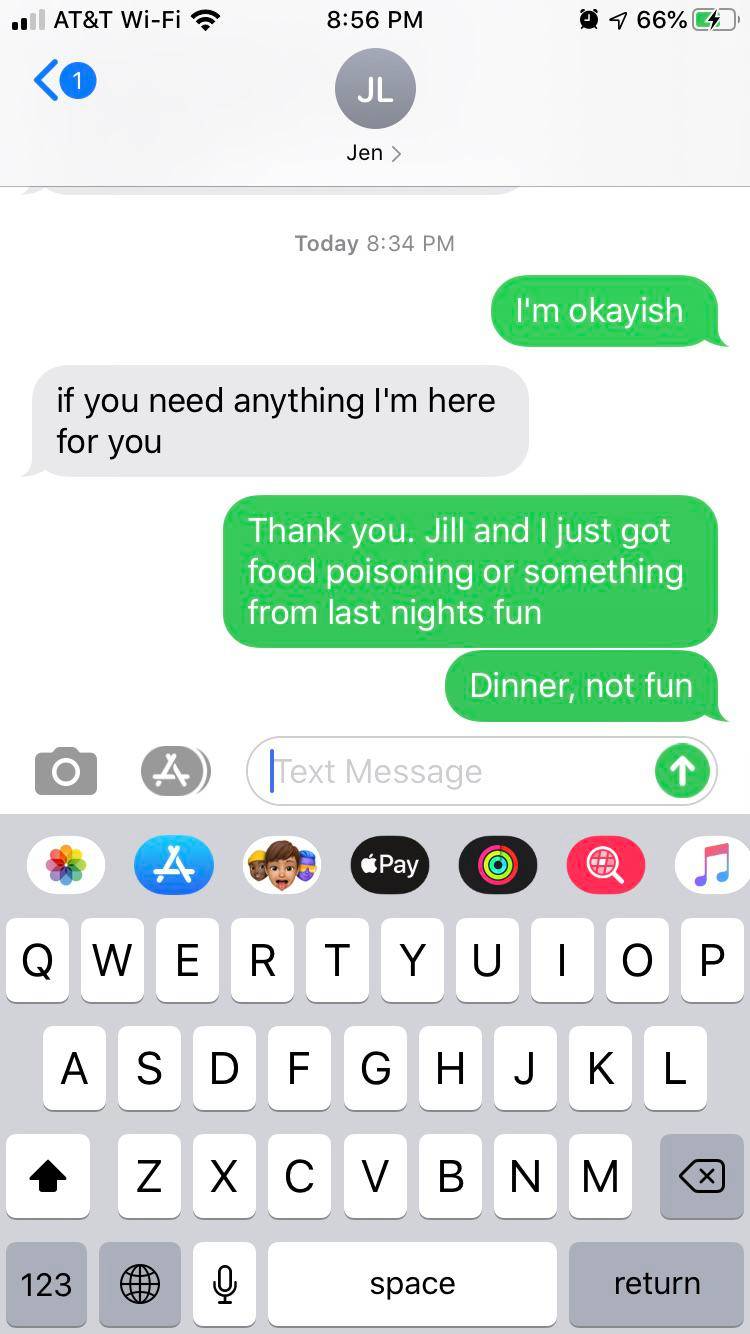Image resolution: width=750 pixels, height=1334 pixels.
Task: Open the image search (#images) app
Action: click(605, 865)
